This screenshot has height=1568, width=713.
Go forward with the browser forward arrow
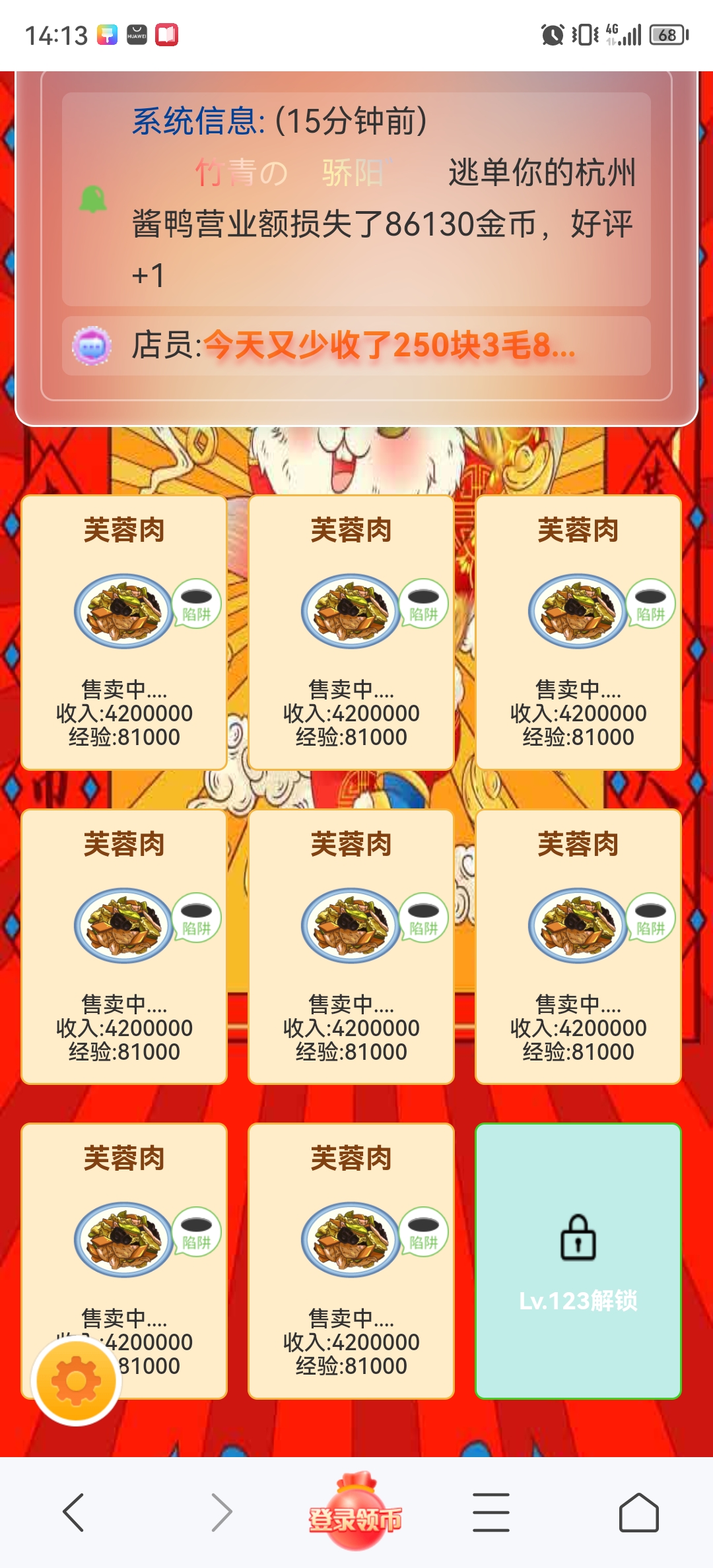pos(222,1512)
